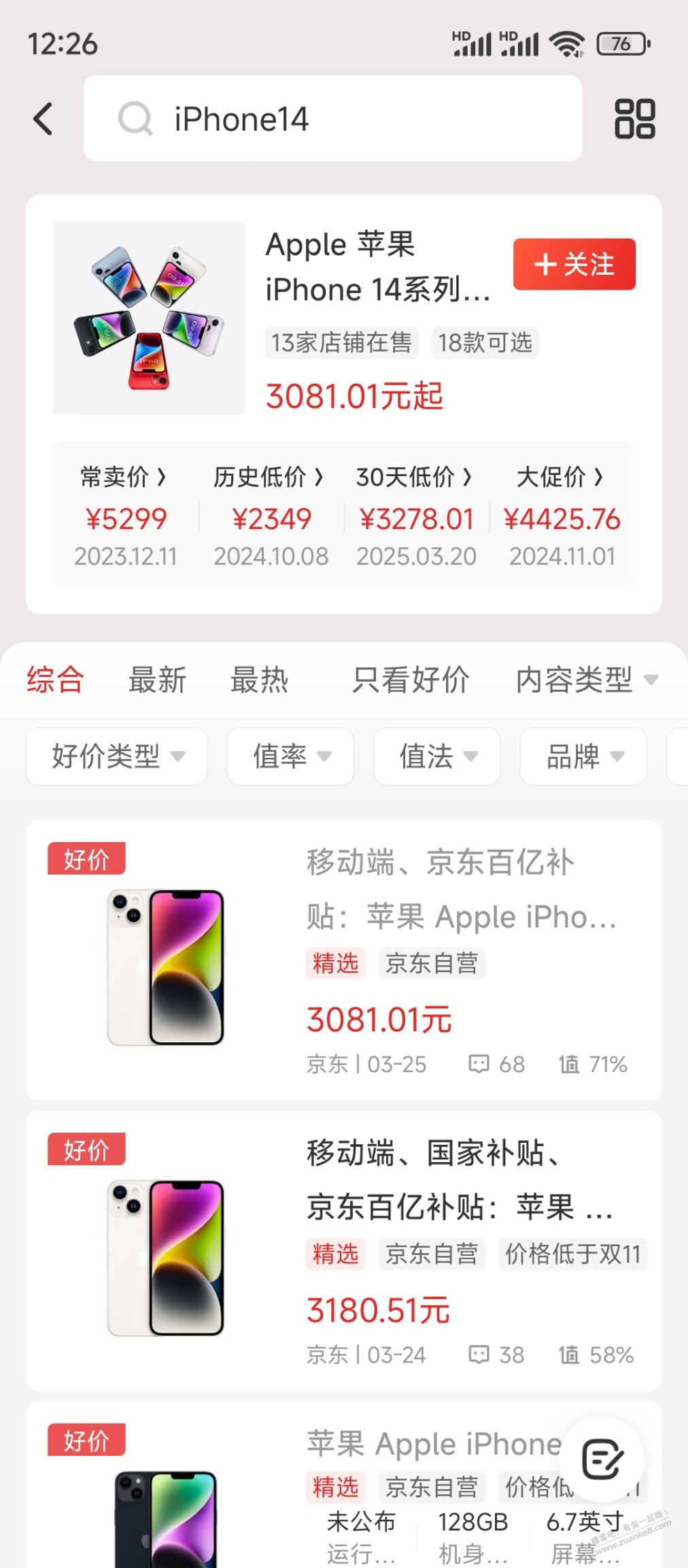Follow the iPhone 14 series with 关注
688x1568 pixels.
pos(574,265)
